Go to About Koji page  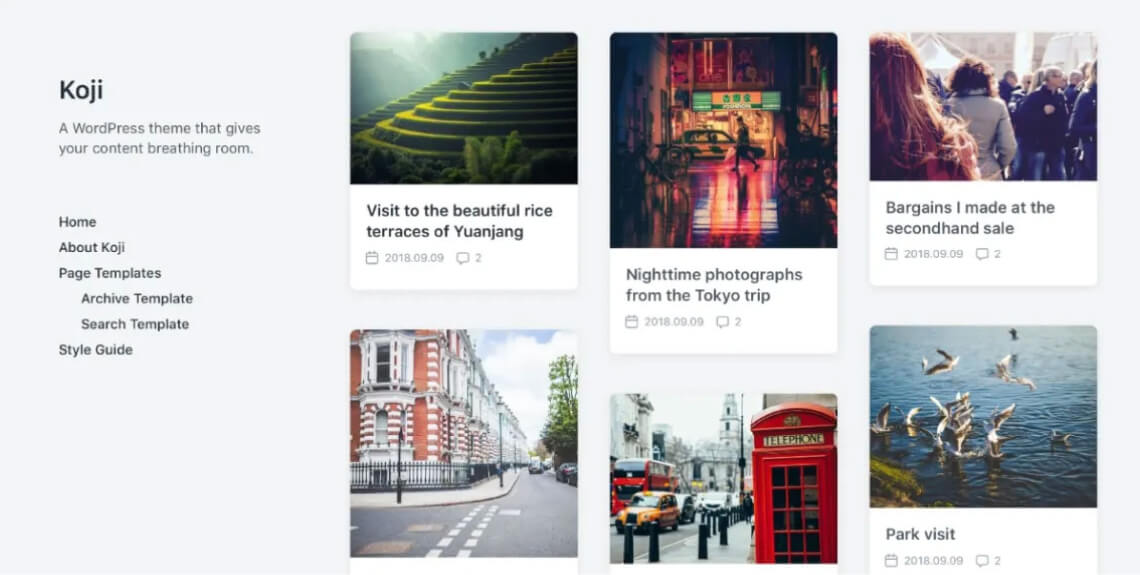click(91, 247)
